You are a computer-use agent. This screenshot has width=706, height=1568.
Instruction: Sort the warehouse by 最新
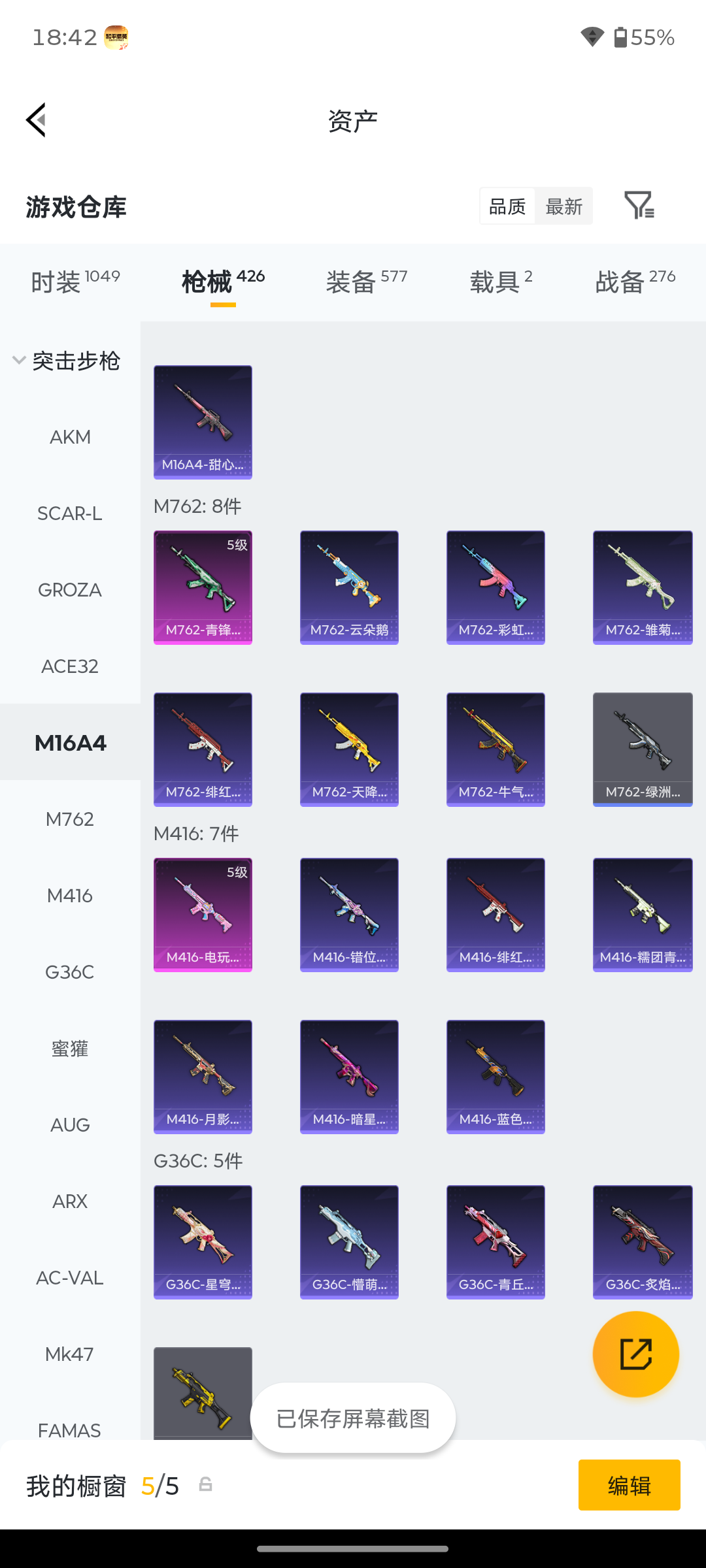[x=563, y=206]
